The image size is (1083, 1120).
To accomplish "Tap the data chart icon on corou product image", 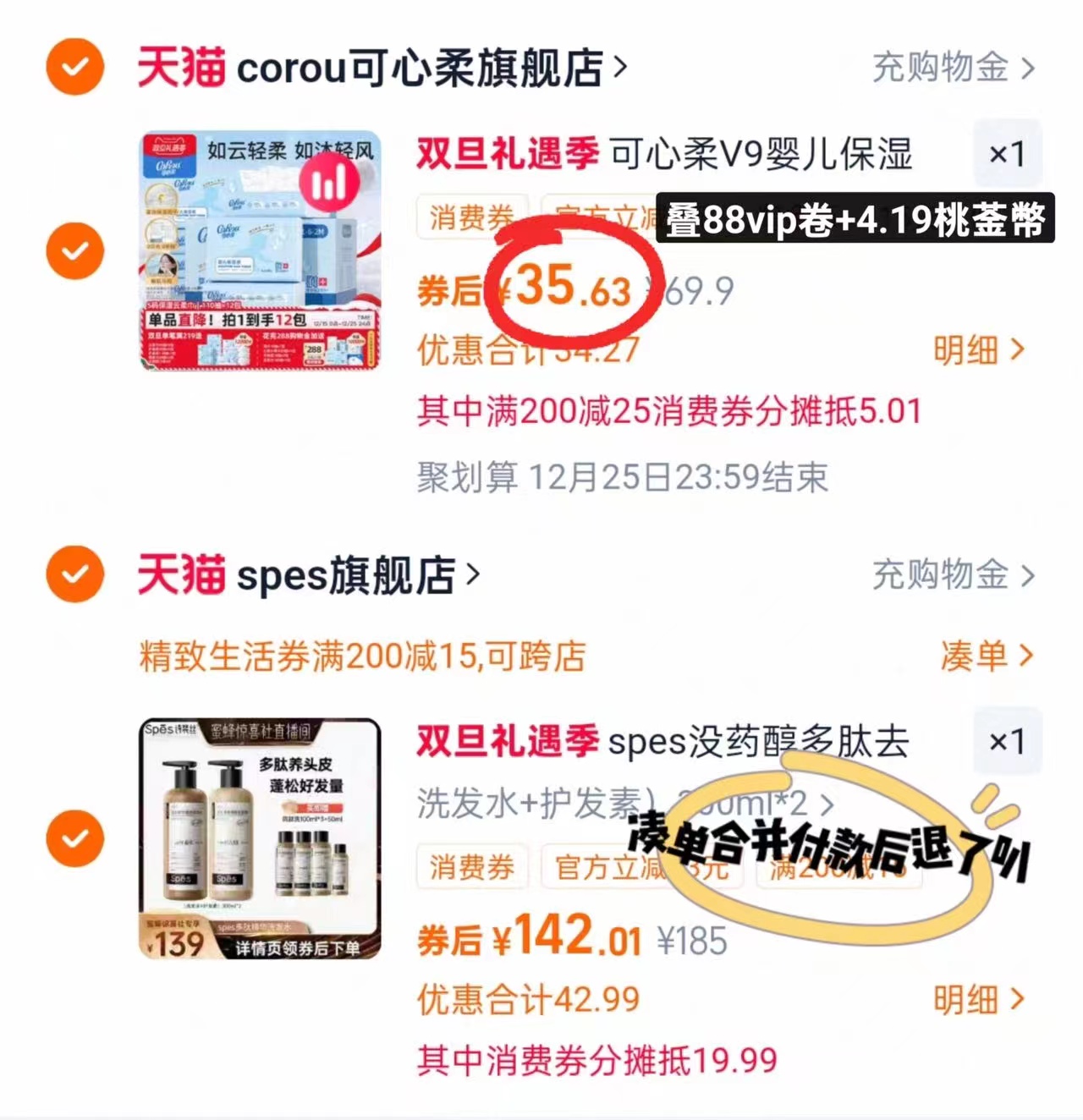I will click(x=332, y=183).
